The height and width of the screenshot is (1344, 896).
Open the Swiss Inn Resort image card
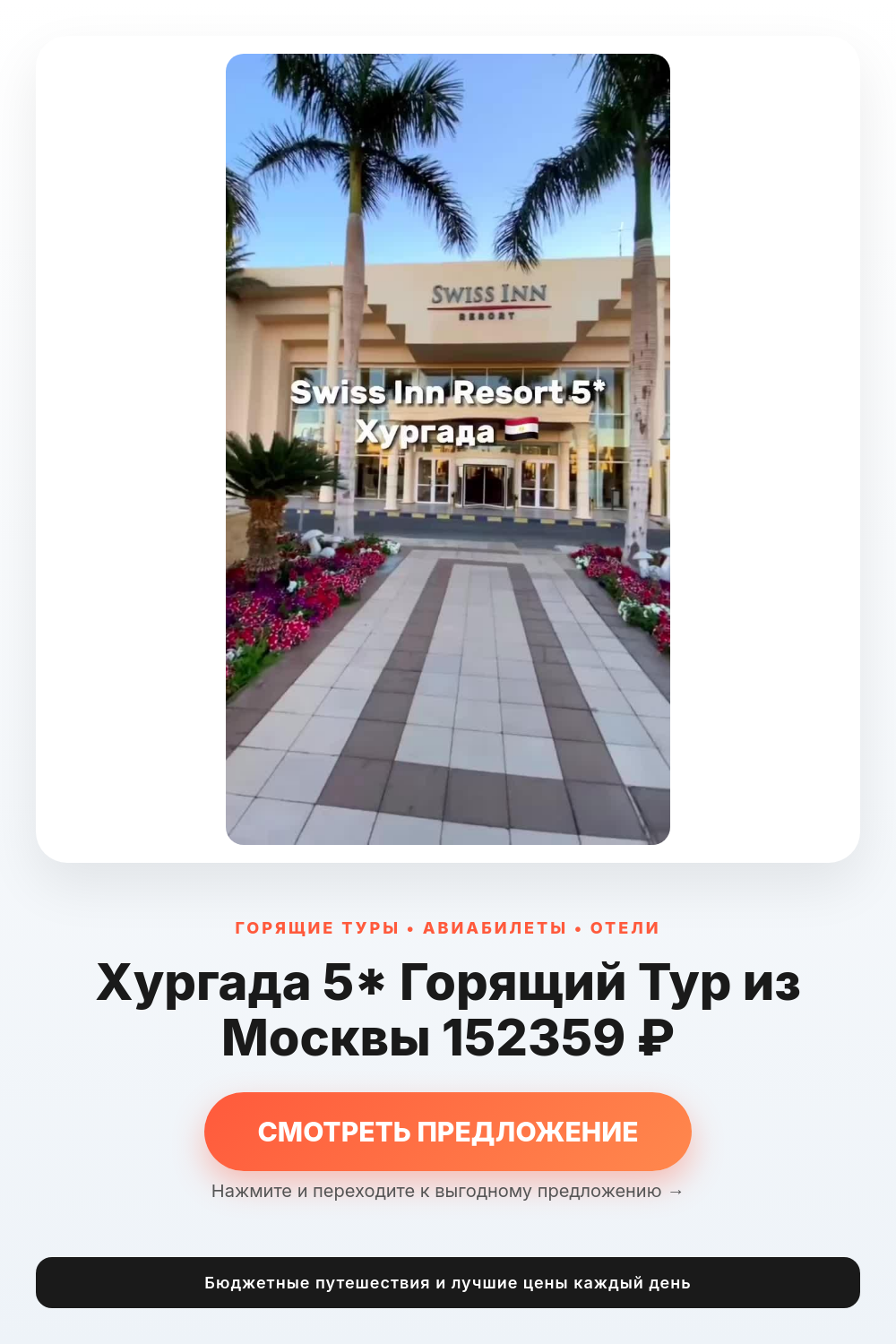click(x=448, y=449)
